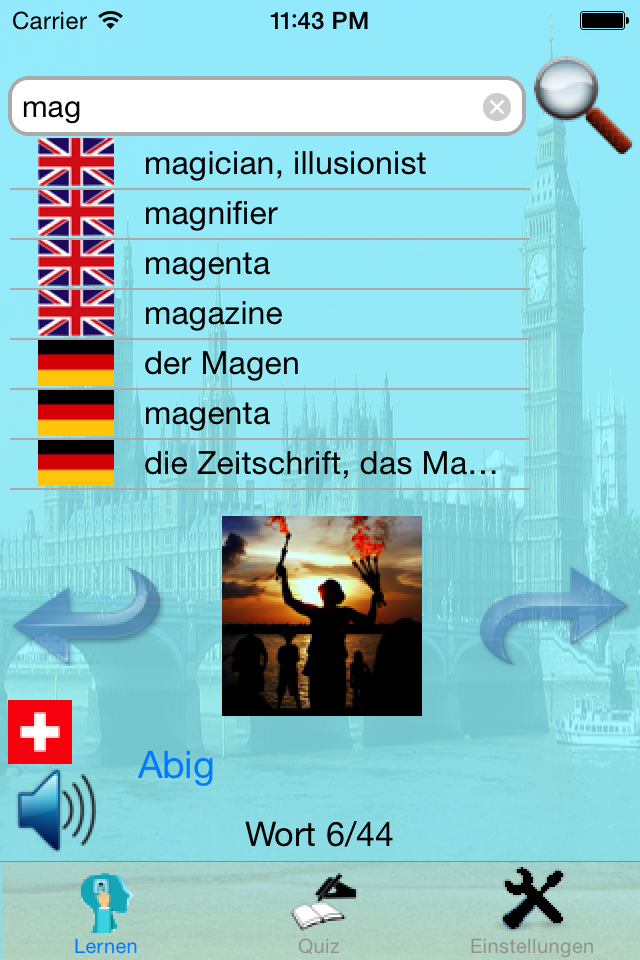
Task: Open the Einstellungen tab
Action: click(x=532, y=913)
